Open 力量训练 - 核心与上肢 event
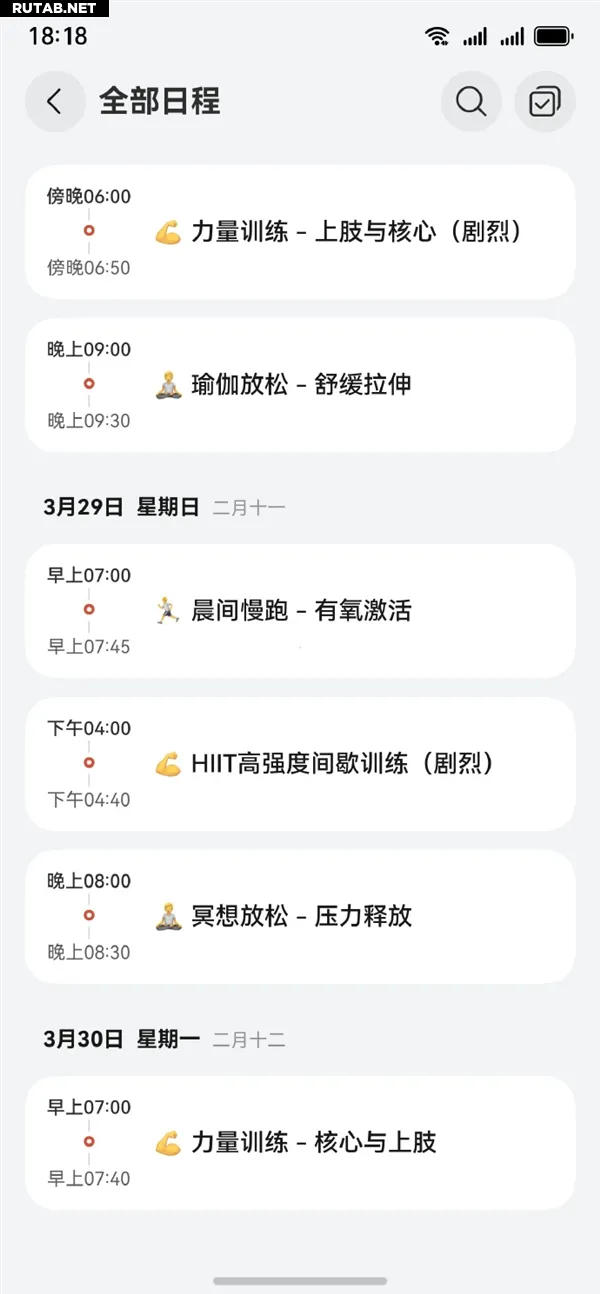600x1294 pixels. pyautogui.click(x=300, y=1143)
